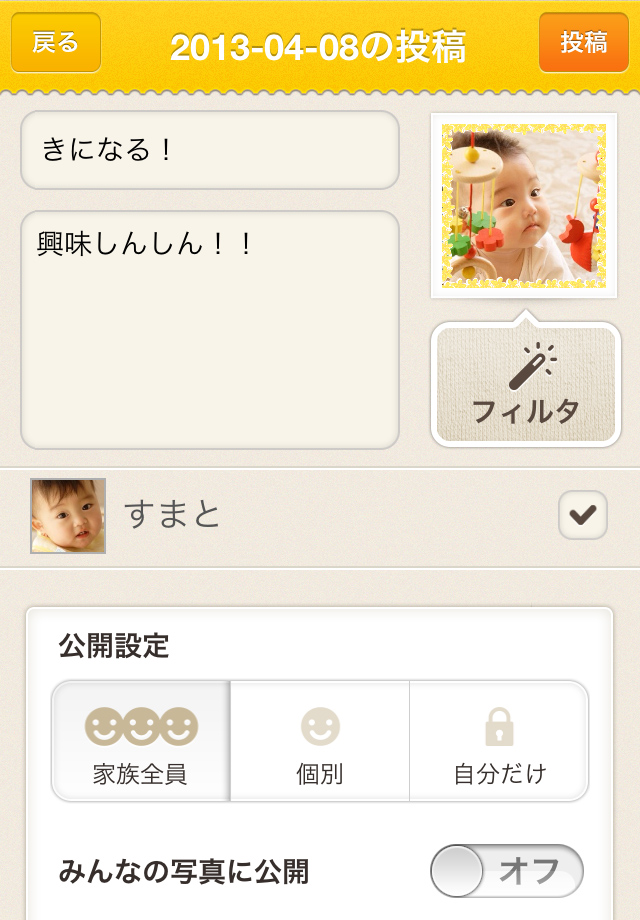Toggle みんなの写真に公開 switch on
This screenshot has height=920, width=640.
506,871
